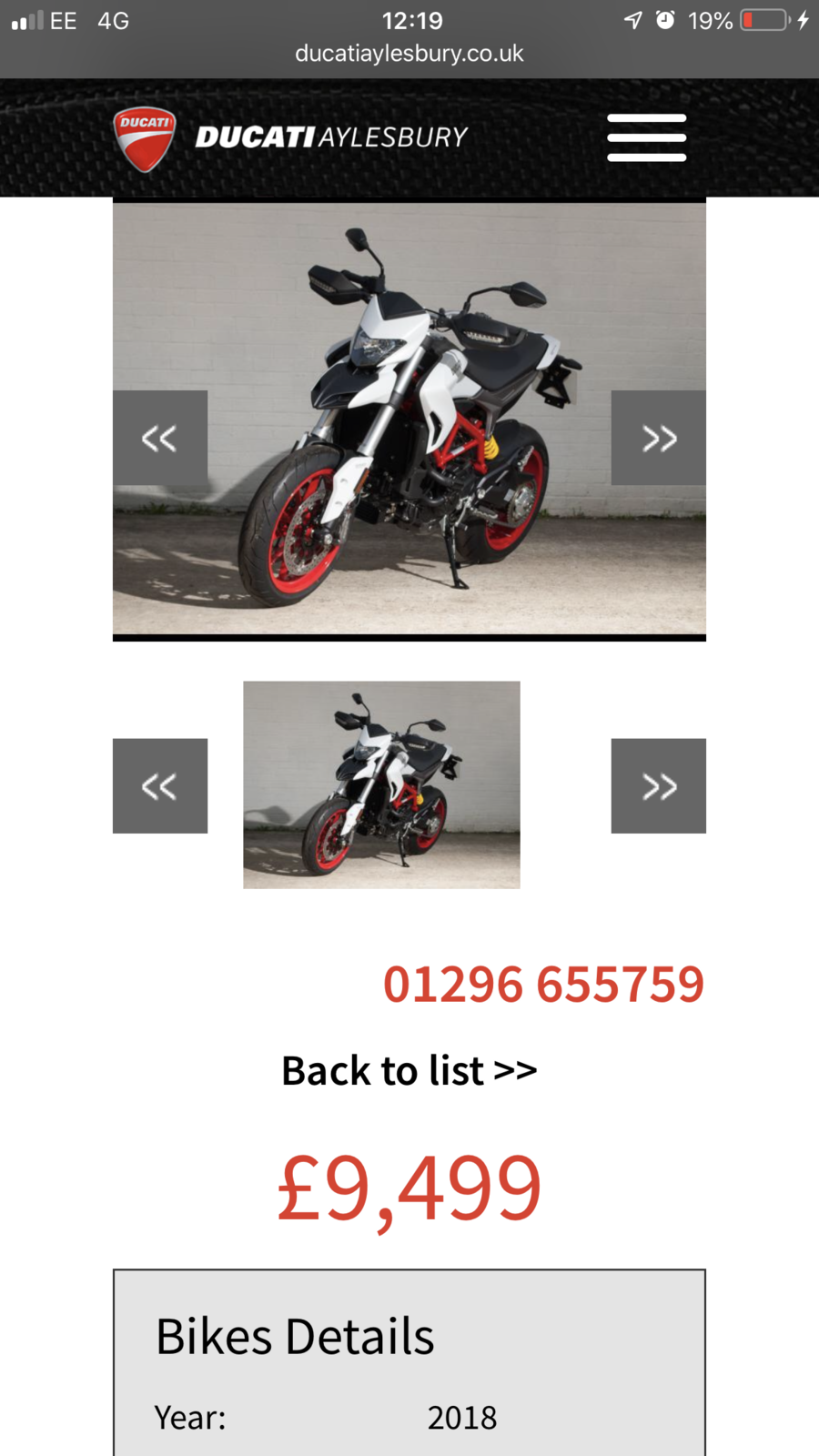The image size is (819, 1456).
Task: Select the motorcycle thumbnail image
Action: (381, 784)
